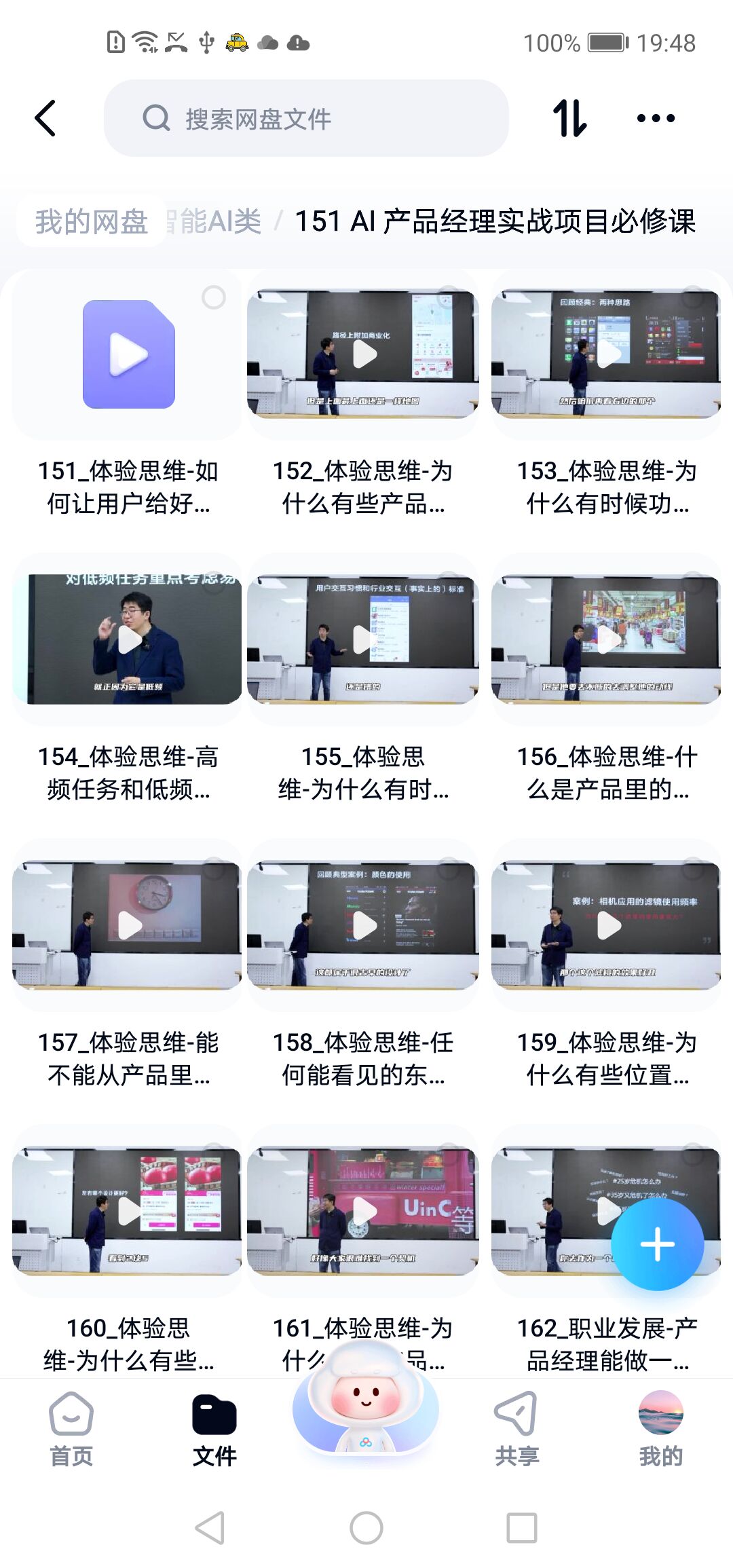Open video 159_体验思维-为什么有些位置…
Screen dimensions: 733x1568
click(x=606, y=925)
